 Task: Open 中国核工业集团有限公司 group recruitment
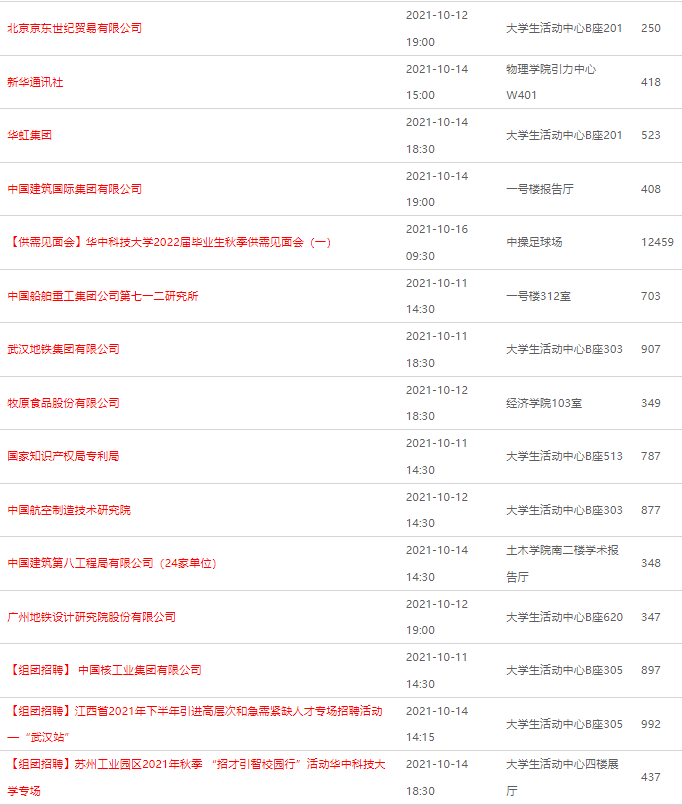click(x=104, y=670)
